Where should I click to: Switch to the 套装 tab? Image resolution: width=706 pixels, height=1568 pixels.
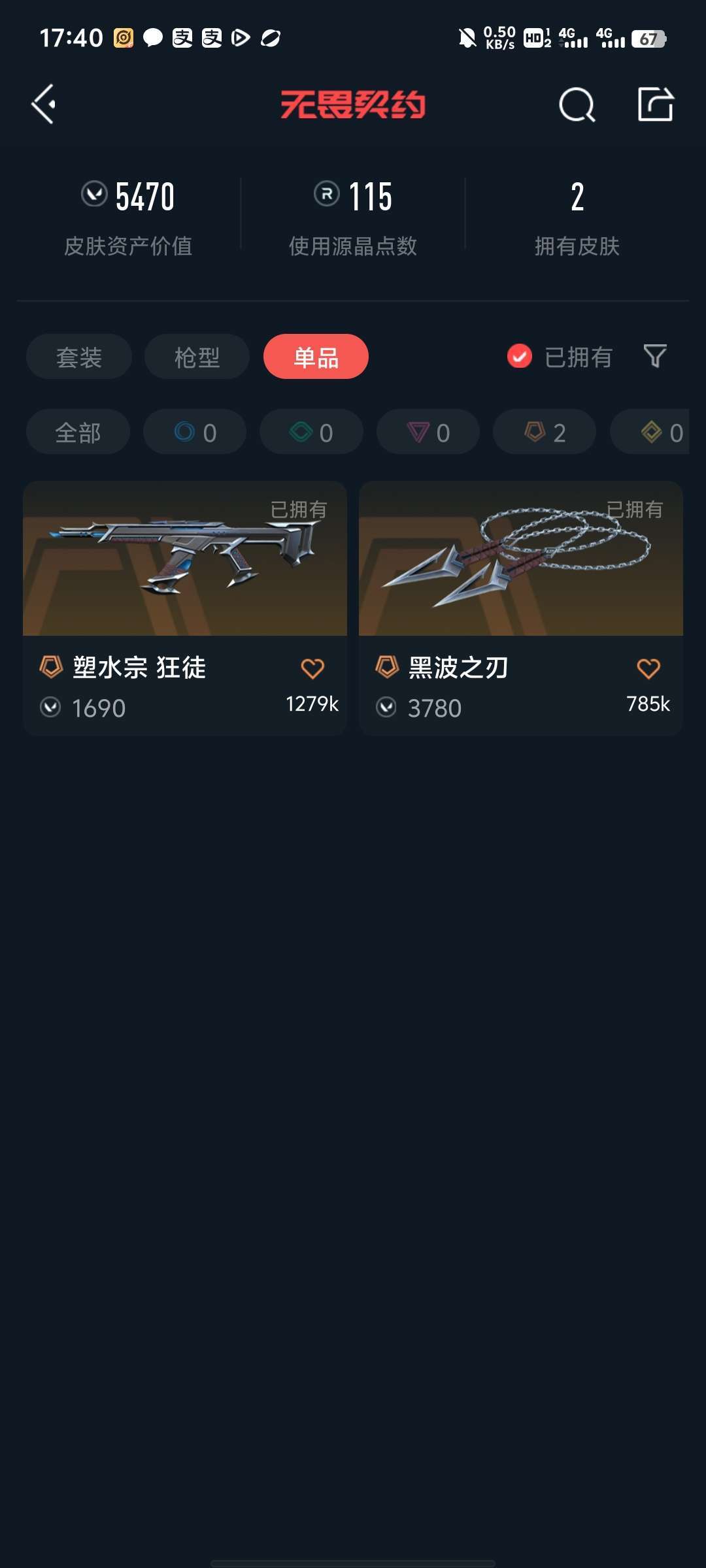tap(79, 357)
